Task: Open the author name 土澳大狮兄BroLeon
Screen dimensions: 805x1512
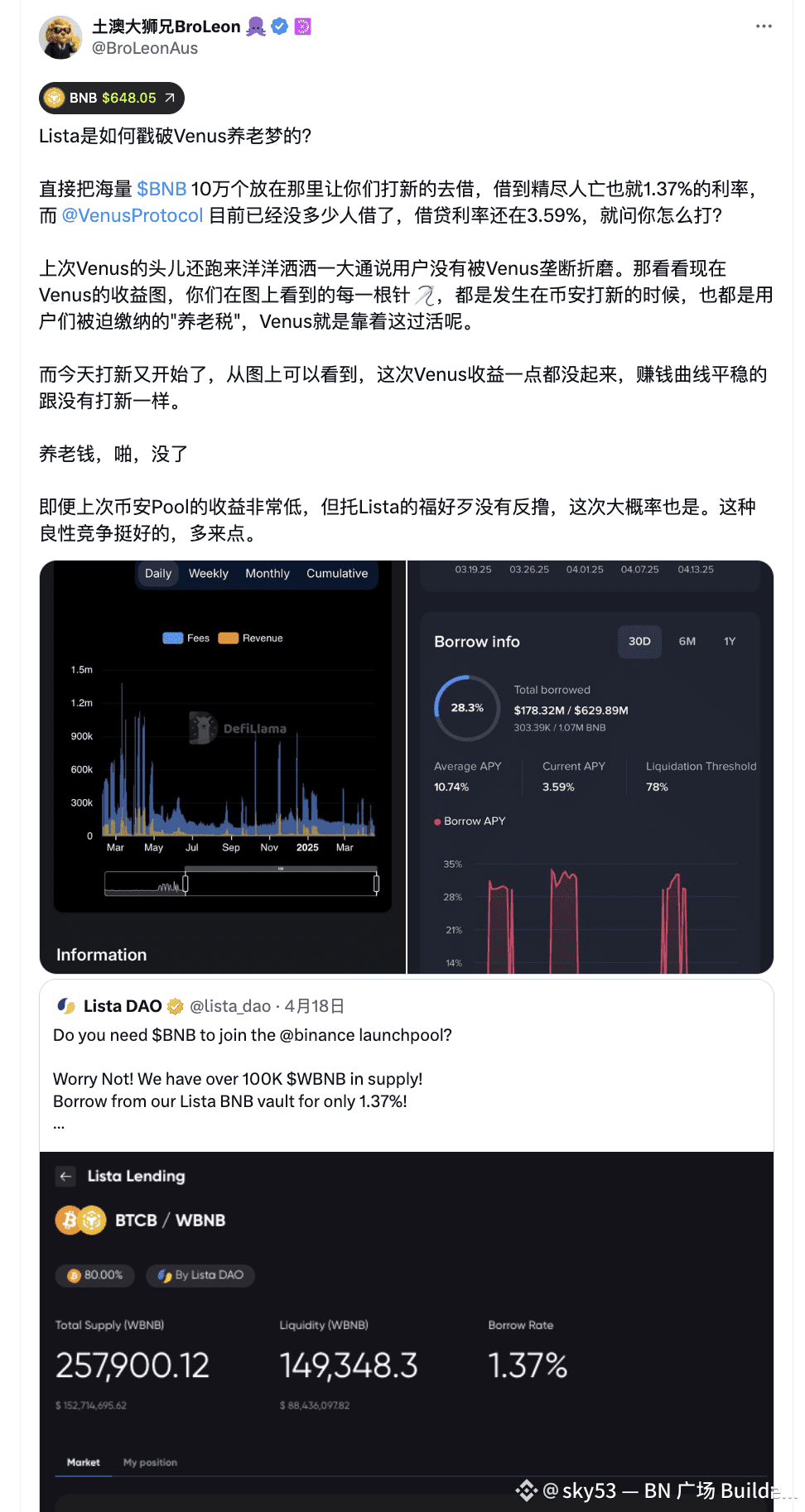Action: [x=166, y=26]
